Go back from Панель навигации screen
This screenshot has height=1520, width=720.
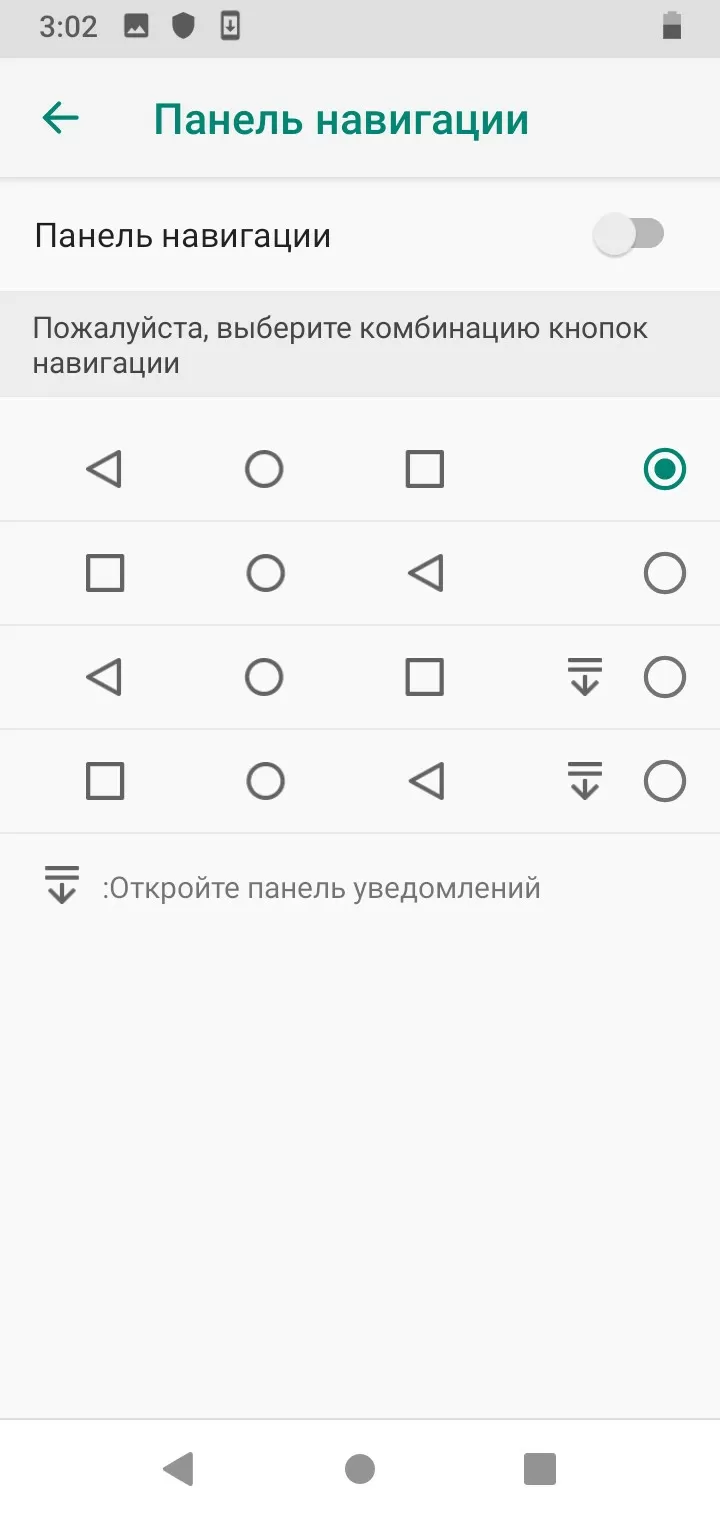point(60,118)
